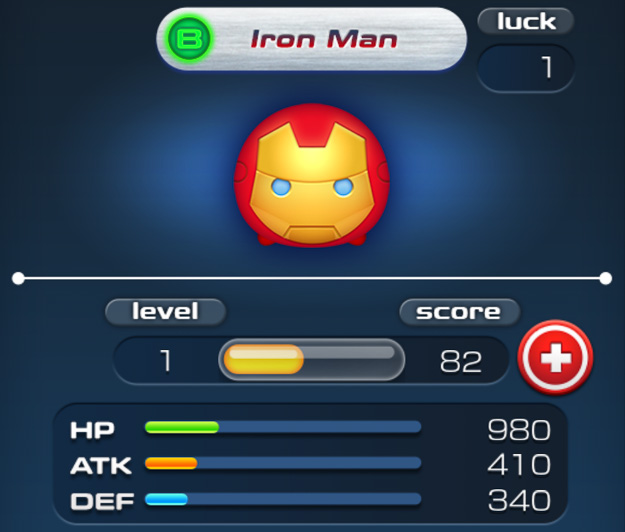Tap the red plus level-up button

point(556,359)
